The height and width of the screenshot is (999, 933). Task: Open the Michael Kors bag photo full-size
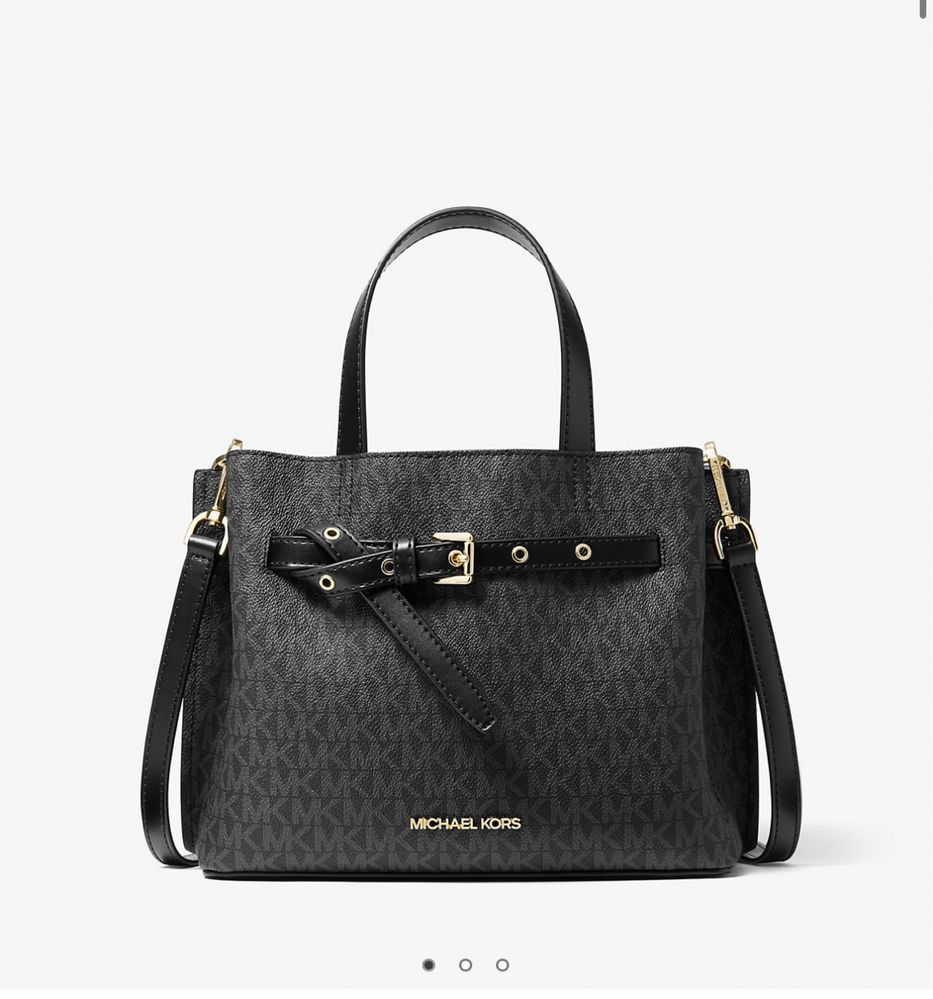[x=466, y=560]
